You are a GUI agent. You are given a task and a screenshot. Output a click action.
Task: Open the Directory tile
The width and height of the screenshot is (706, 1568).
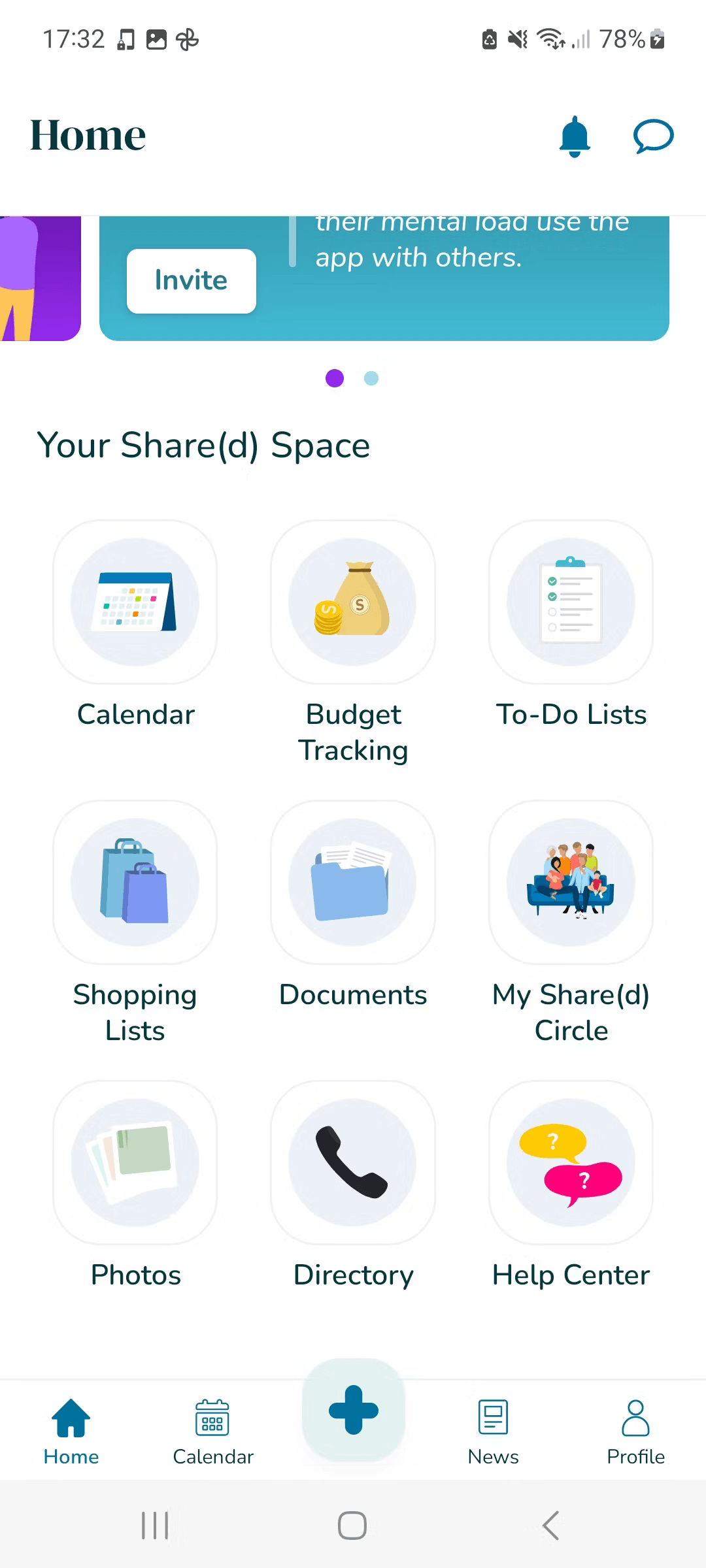(x=353, y=1162)
